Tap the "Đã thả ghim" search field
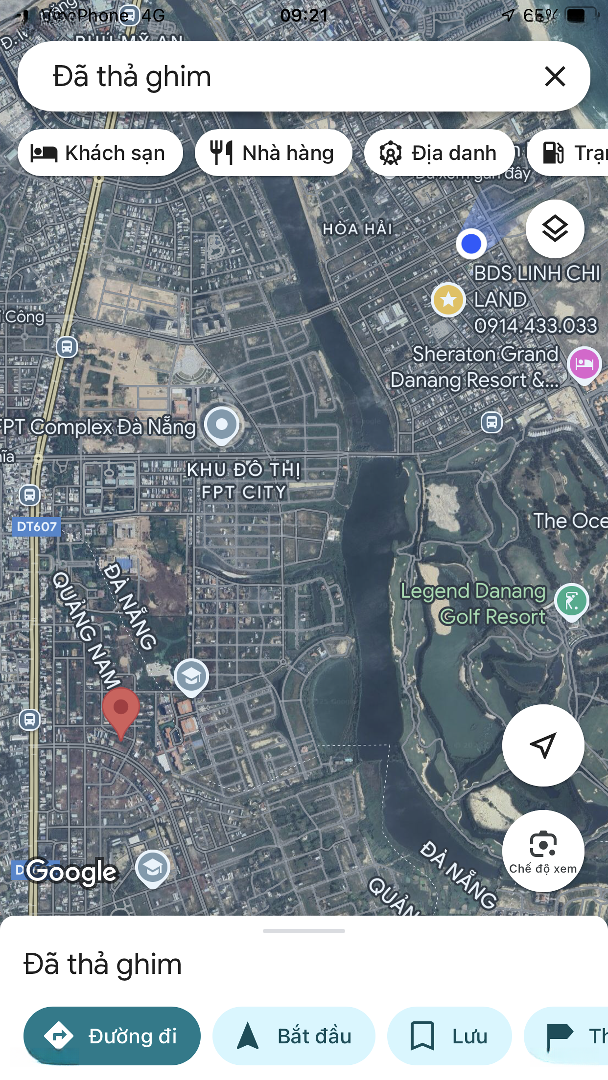This screenshot has height=1080, width=608. [x=304, y=76]
